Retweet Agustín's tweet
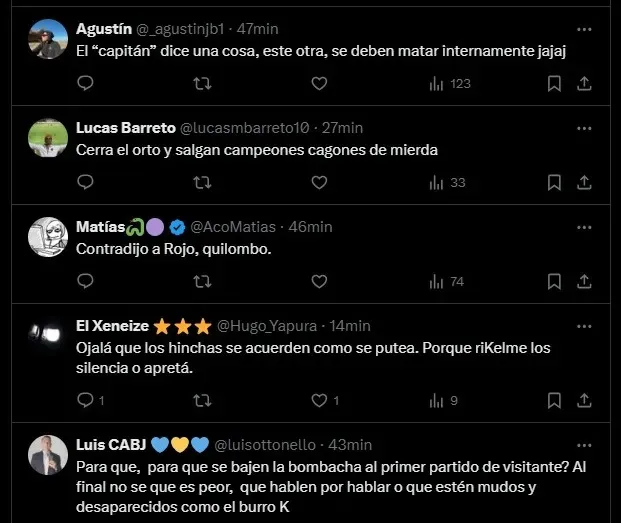This screenshot has height=523, width=621. [202, 84]
